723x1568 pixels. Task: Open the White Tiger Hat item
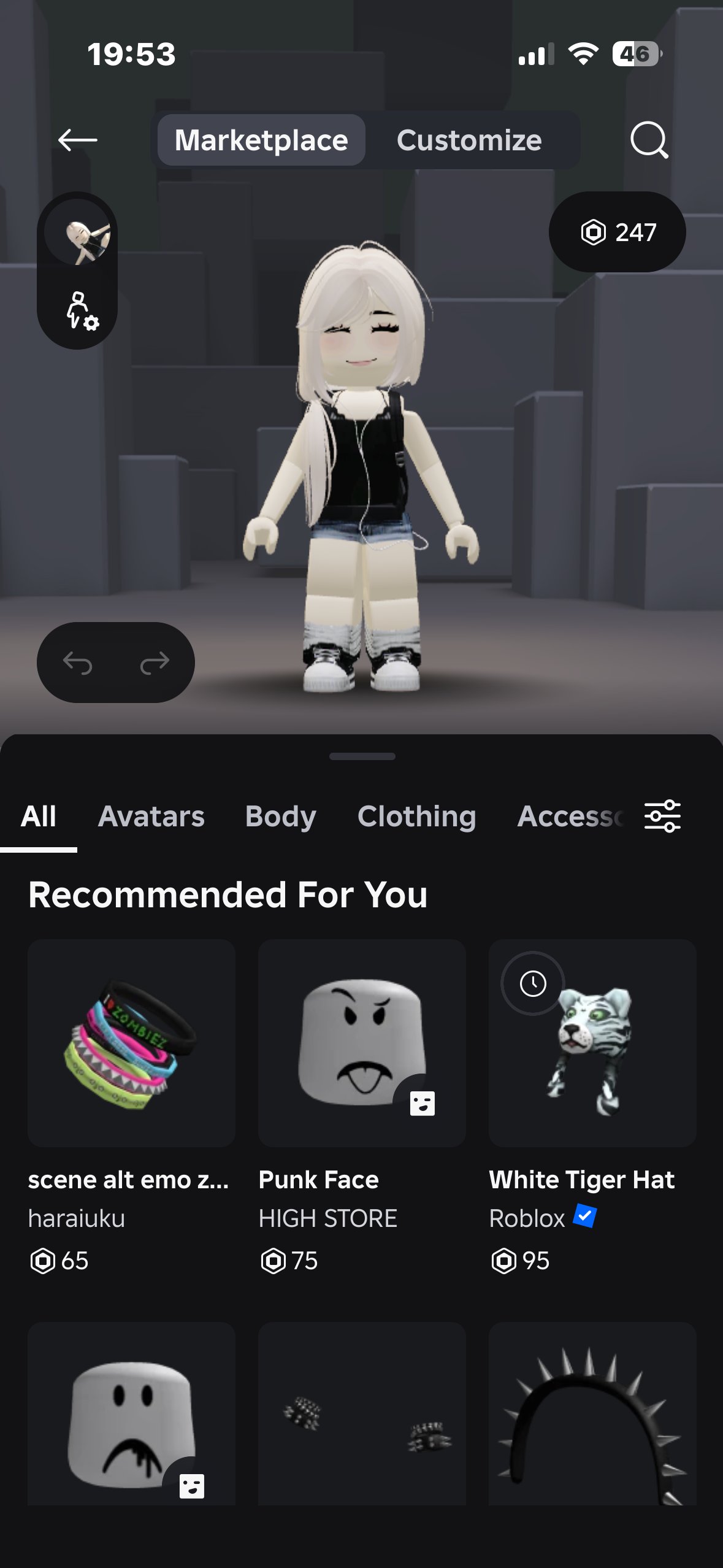pyautogui.click(x=592, y=1043)
